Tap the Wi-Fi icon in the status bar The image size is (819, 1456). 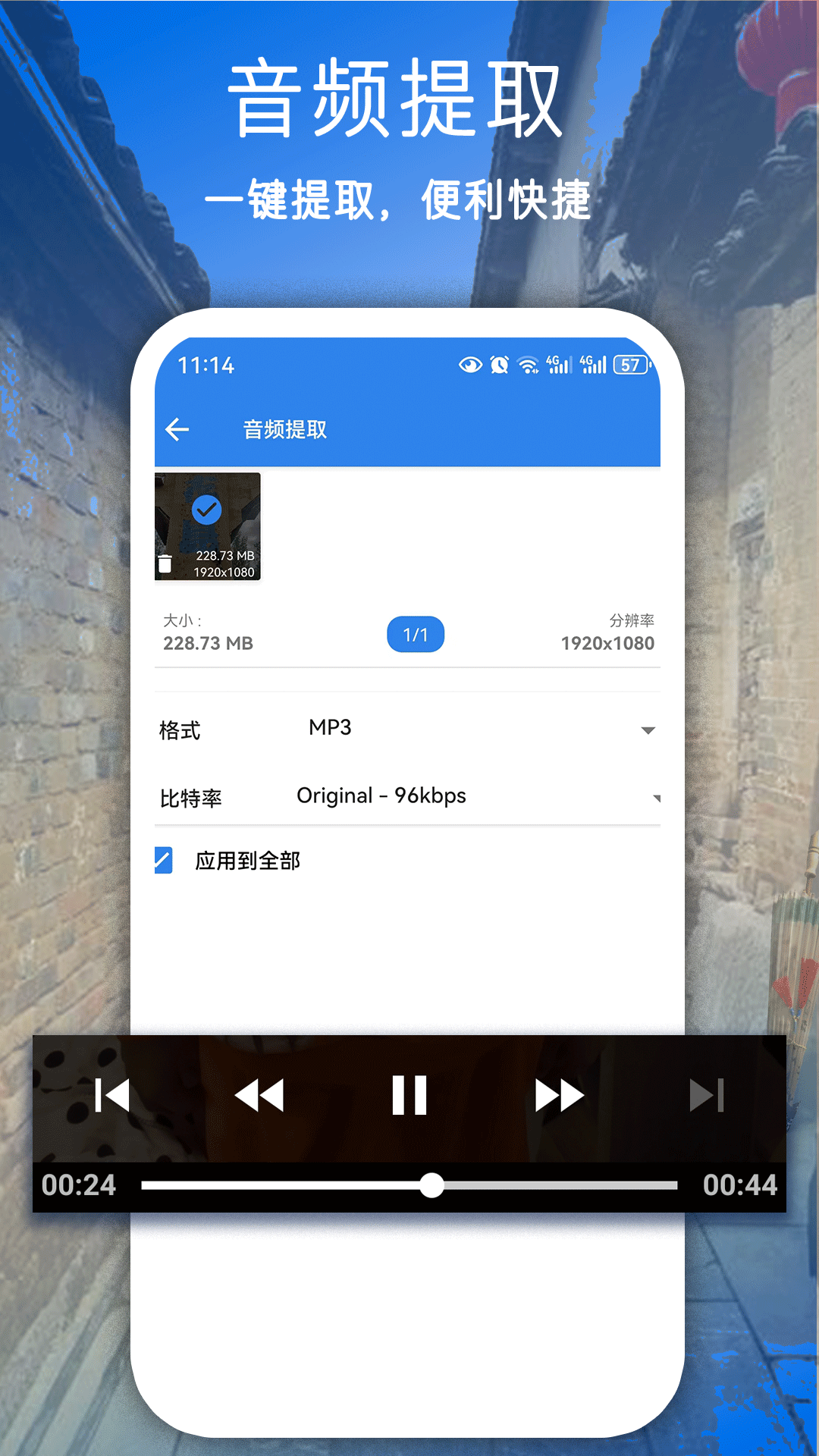click(x=528, y=365)
